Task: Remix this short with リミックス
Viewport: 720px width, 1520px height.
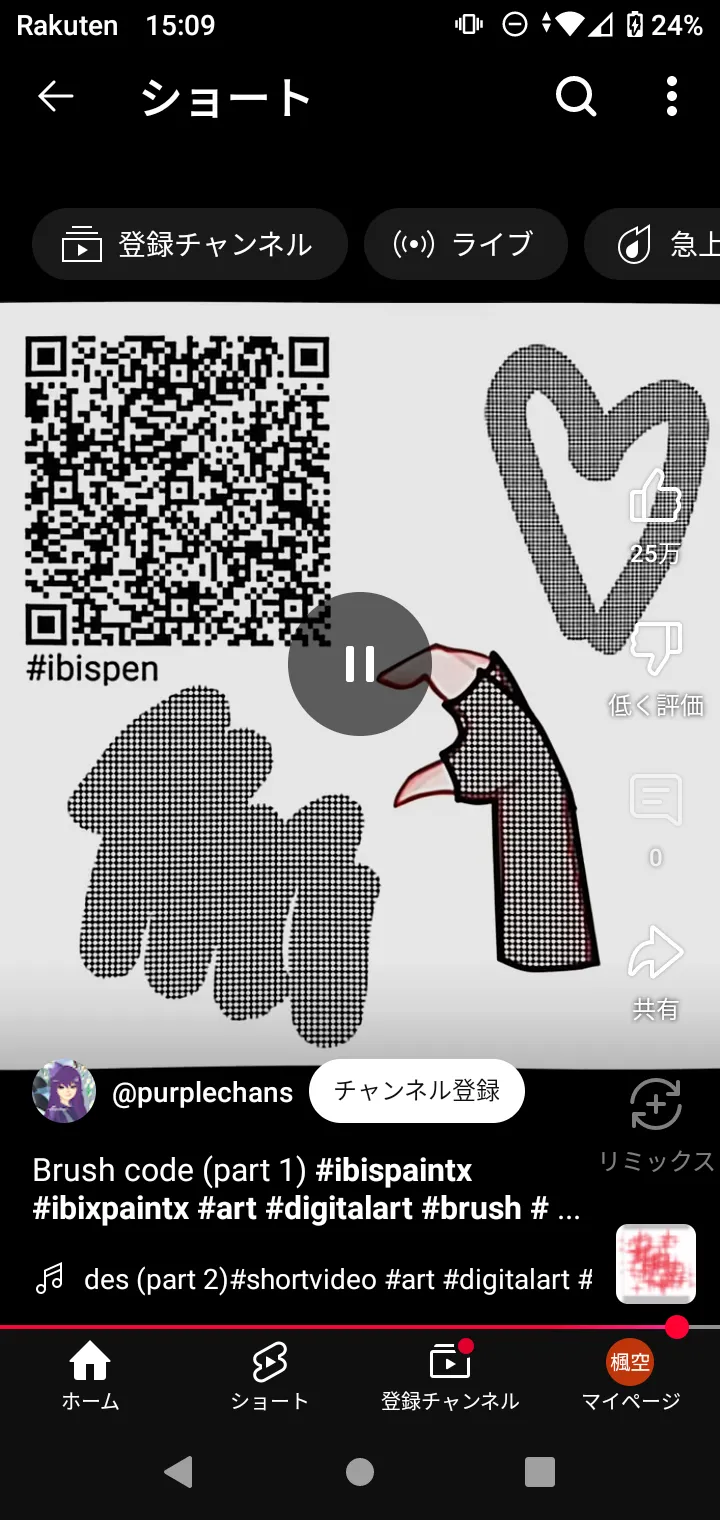Action: [x=656, y=1125]
